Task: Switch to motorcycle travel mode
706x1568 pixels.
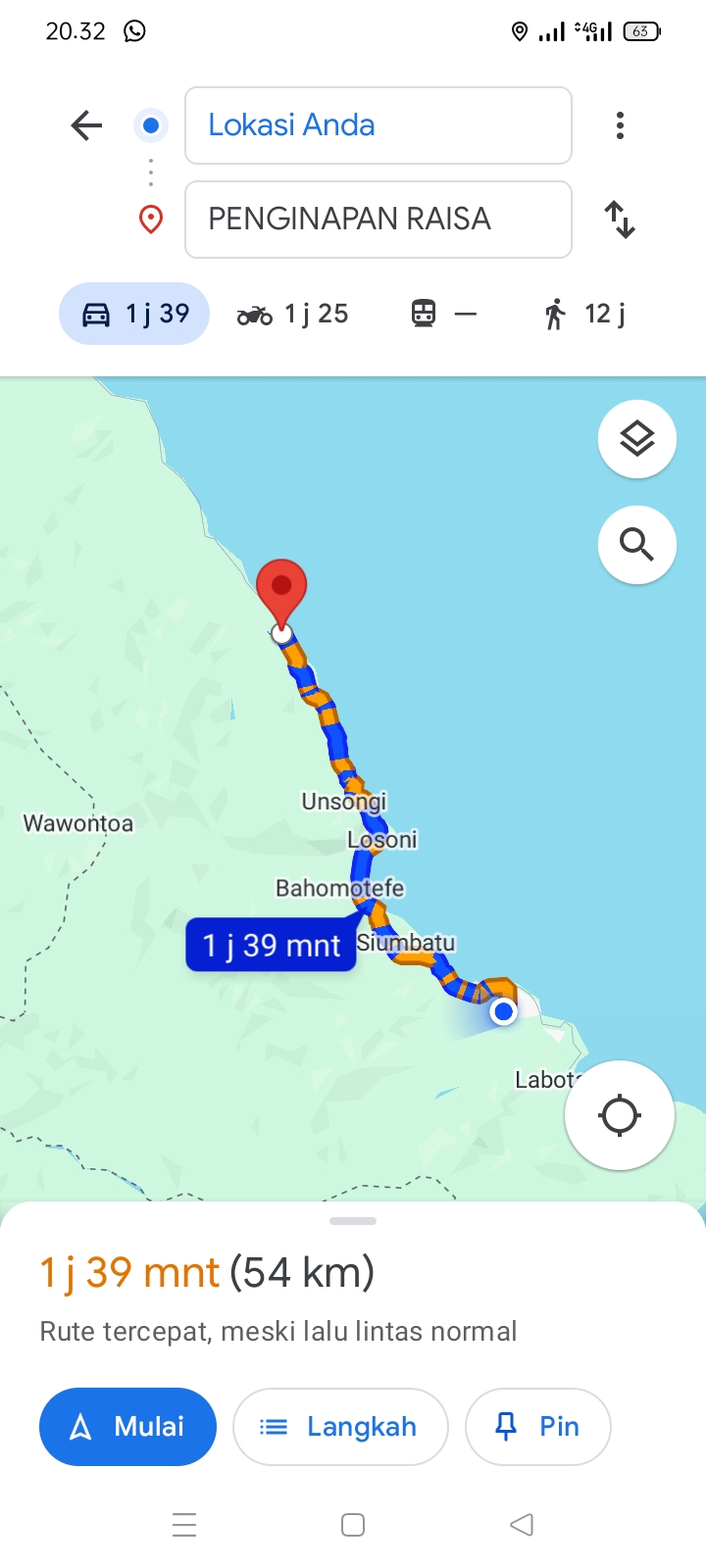Action: (292, 314)
